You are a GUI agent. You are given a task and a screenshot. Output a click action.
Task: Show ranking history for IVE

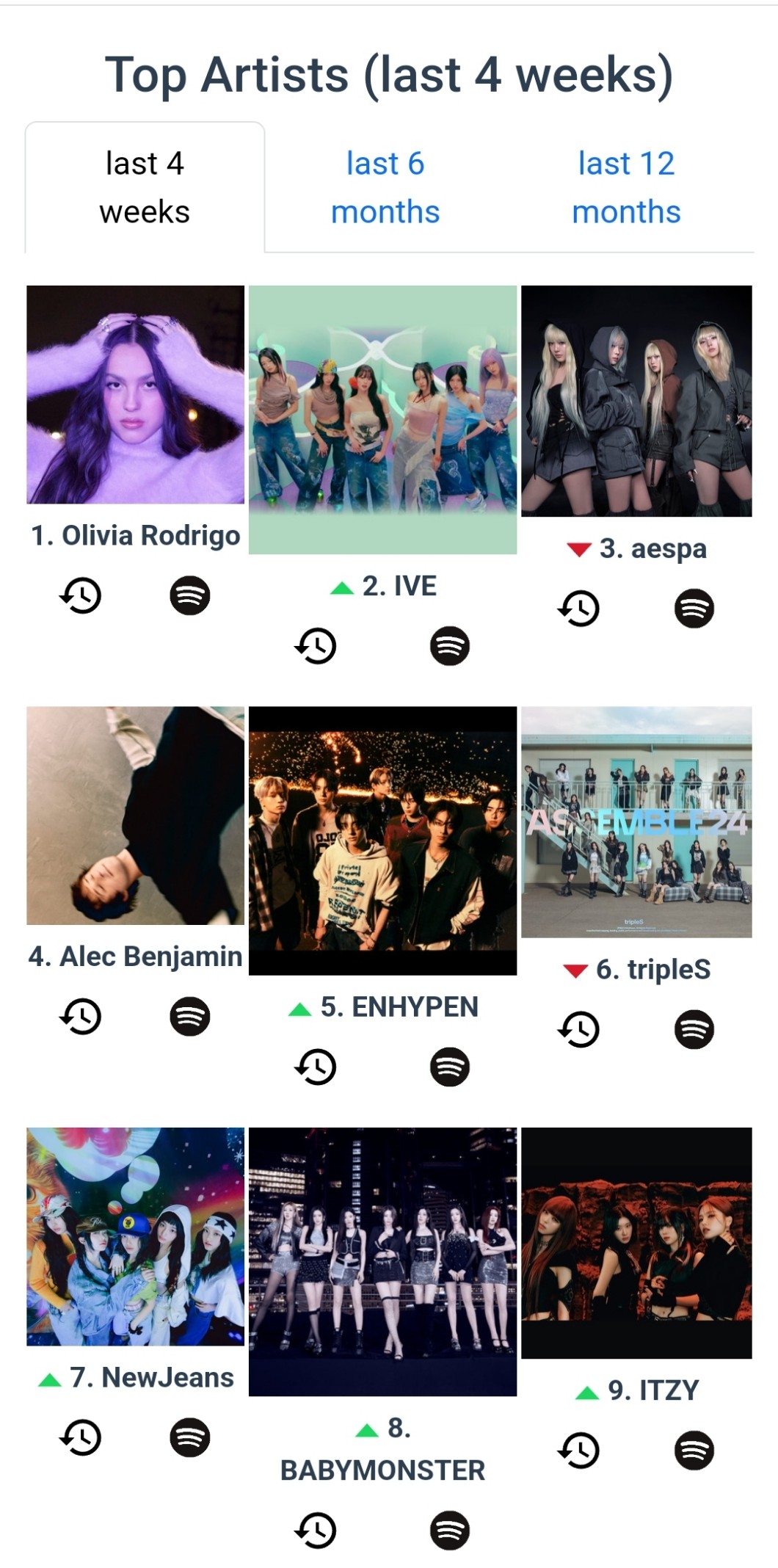click(316, 646)
